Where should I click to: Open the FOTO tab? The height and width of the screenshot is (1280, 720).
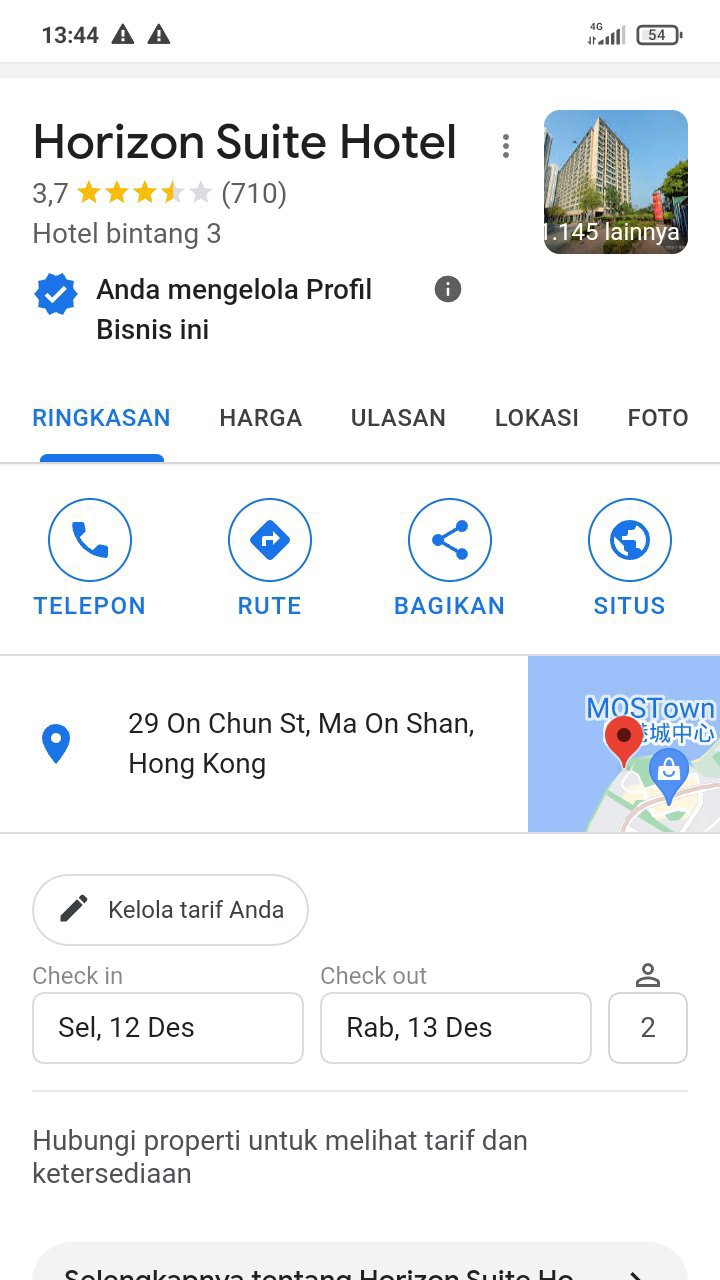[657, 418]
